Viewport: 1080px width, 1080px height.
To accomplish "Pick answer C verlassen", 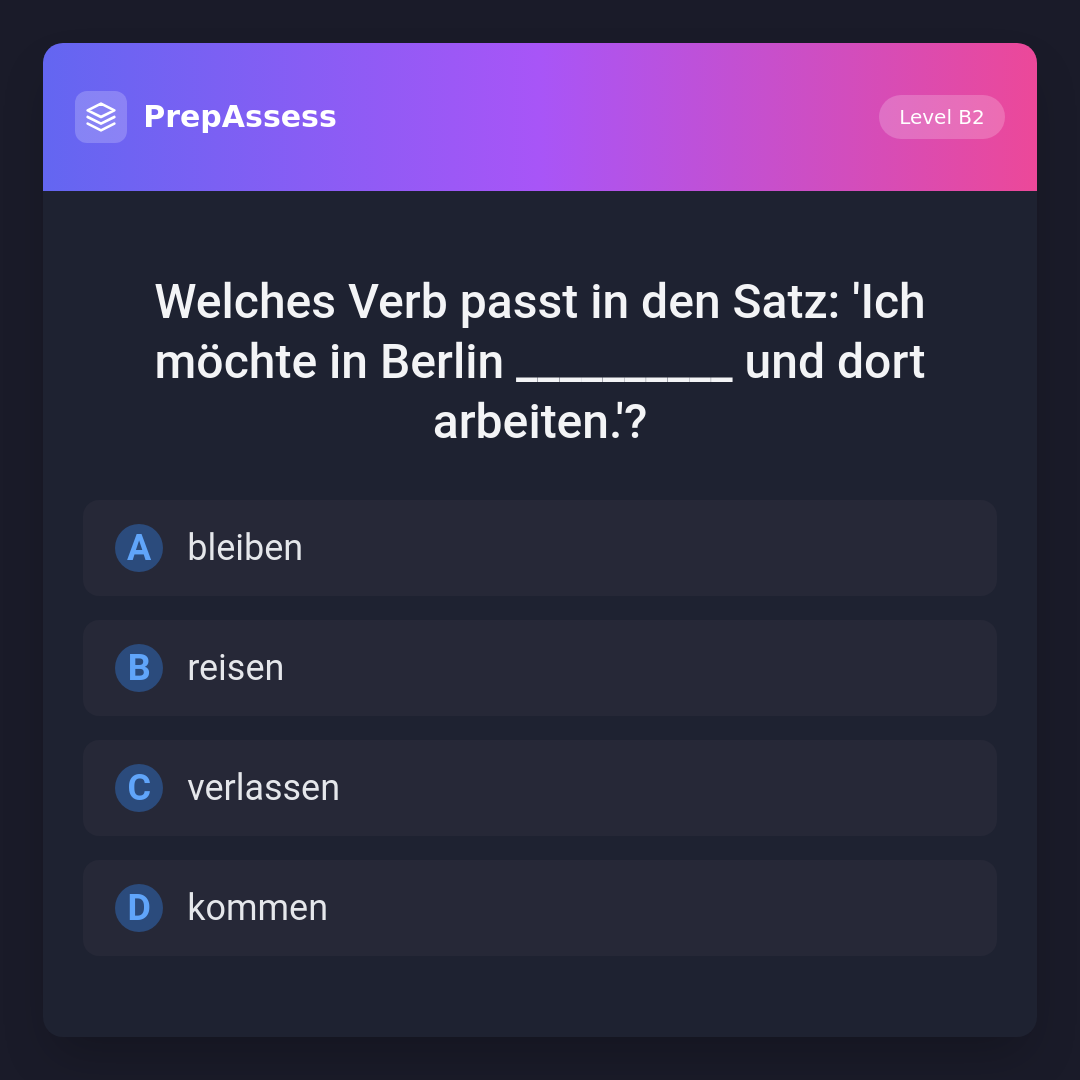I will click(540, 788).
